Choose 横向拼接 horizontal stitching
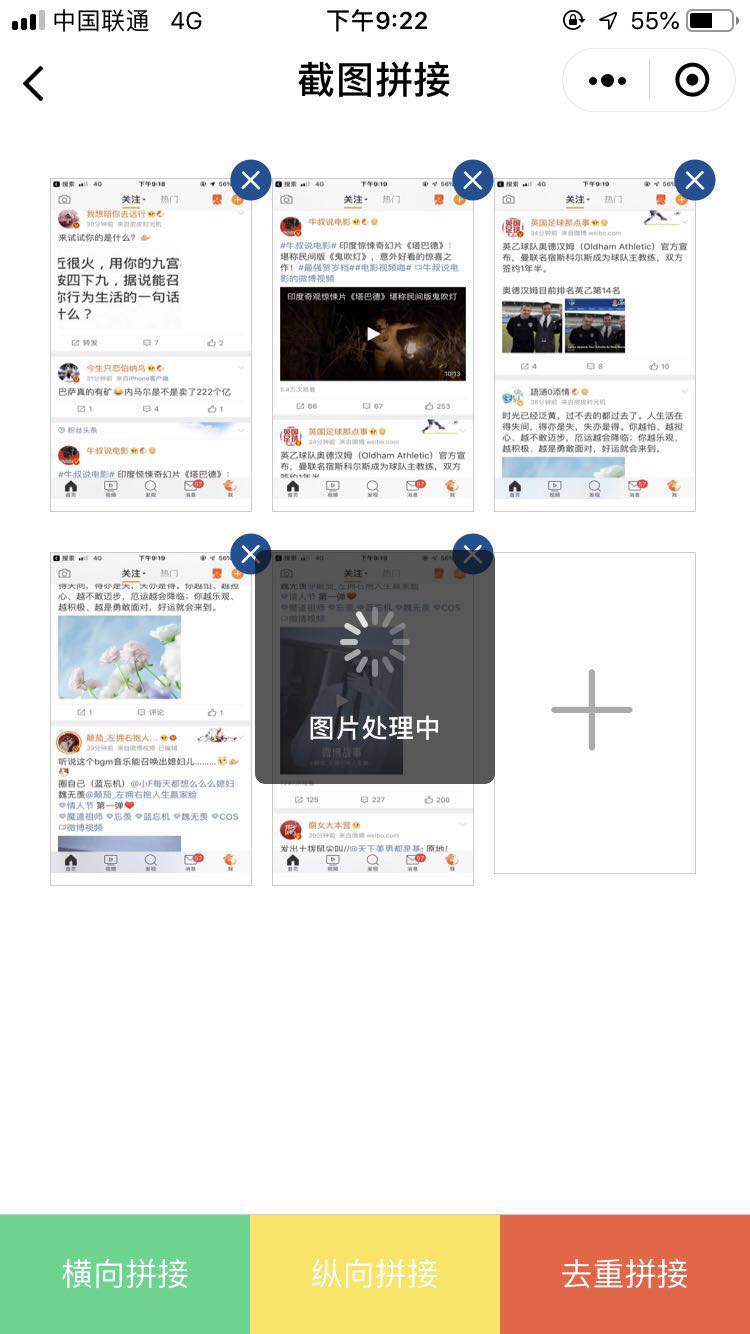This screenshot has width=750, height=1334. click(125, 1274)
